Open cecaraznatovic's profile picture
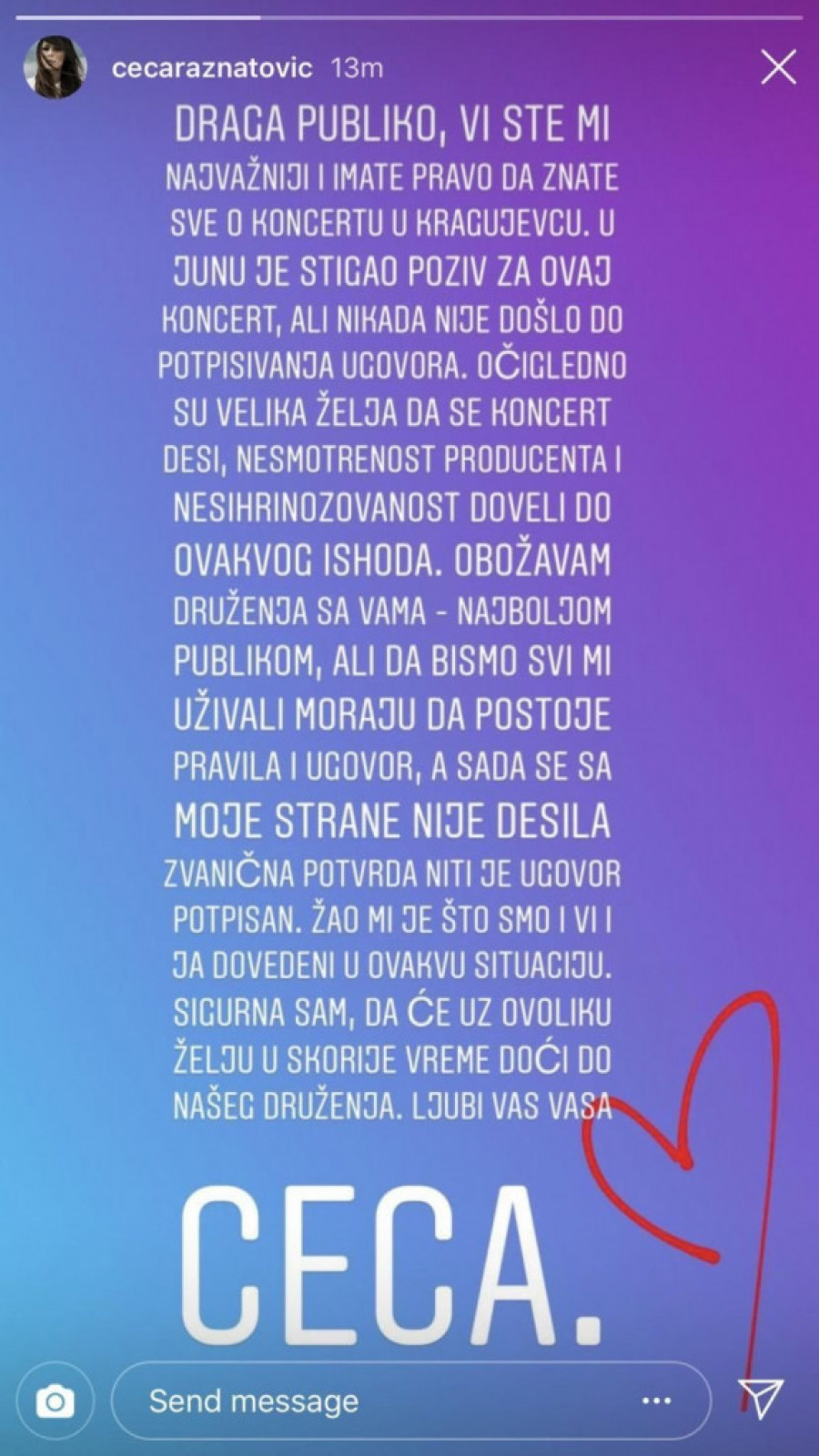Viewport: 819px width, 1456px height. (55, 67)
